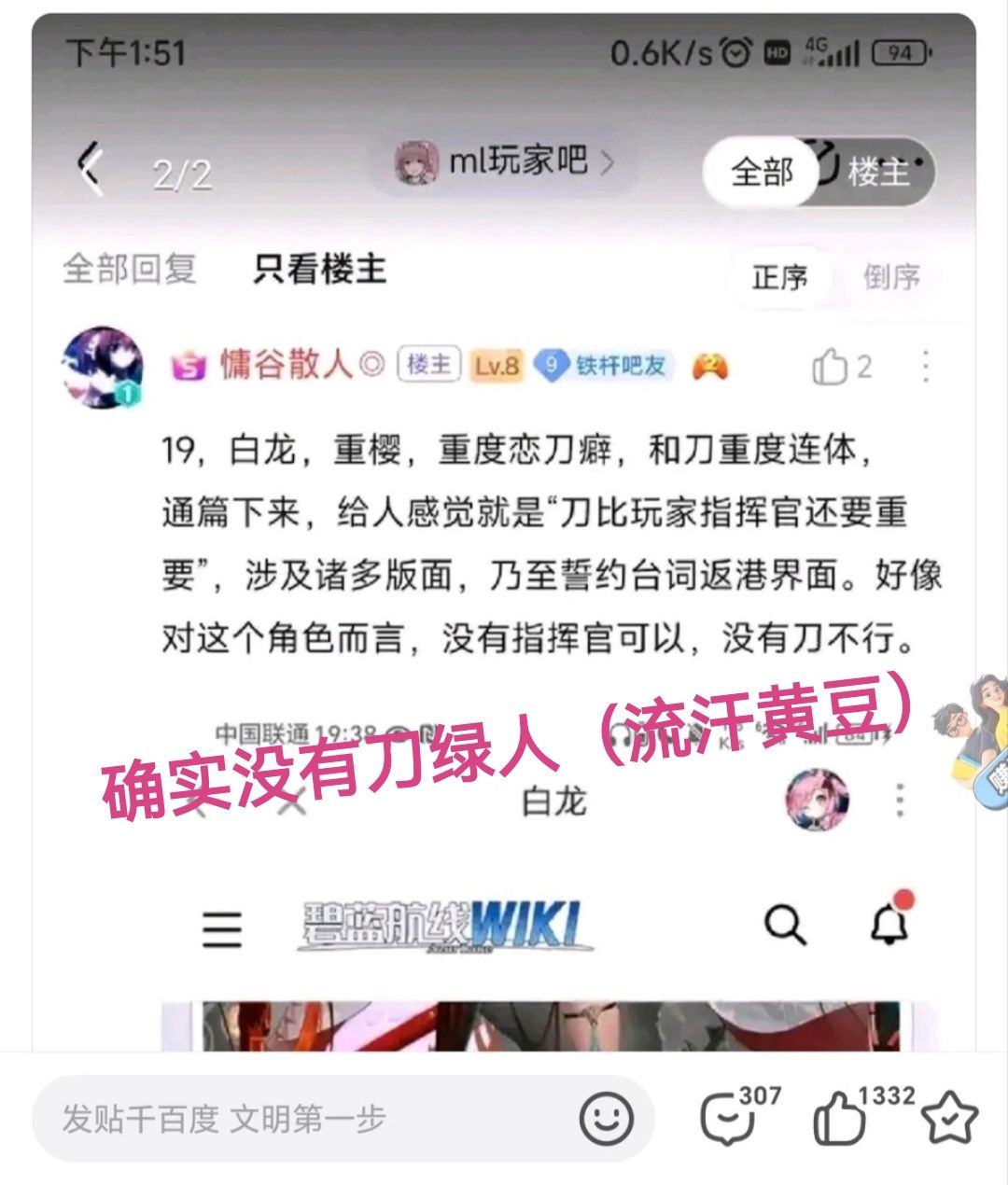Go back using the top-left arrow
This screenshot has height=1185, width=1008.
point(91,170)
